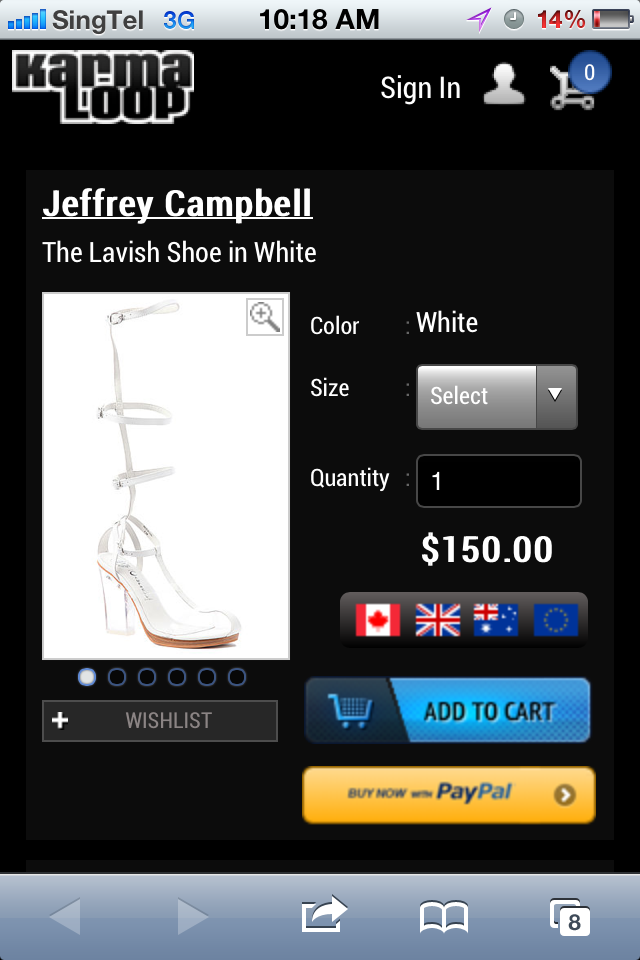The height and width of the screenshot is (960, 640).
Task: Select the UK flag currency
Action: coord(438,620)
